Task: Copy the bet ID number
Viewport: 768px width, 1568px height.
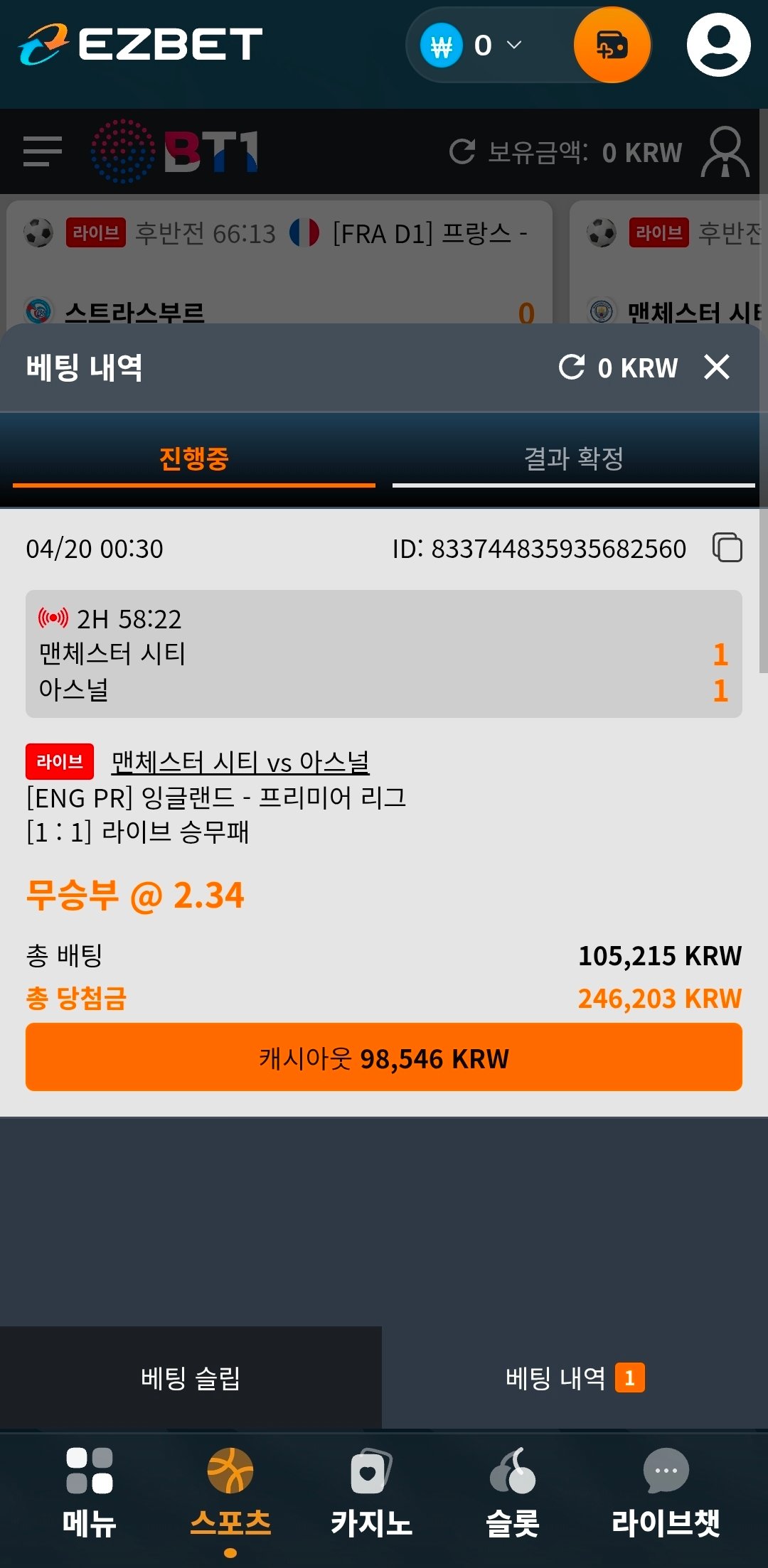Action: pyautogui.click(x=727, y=548)
